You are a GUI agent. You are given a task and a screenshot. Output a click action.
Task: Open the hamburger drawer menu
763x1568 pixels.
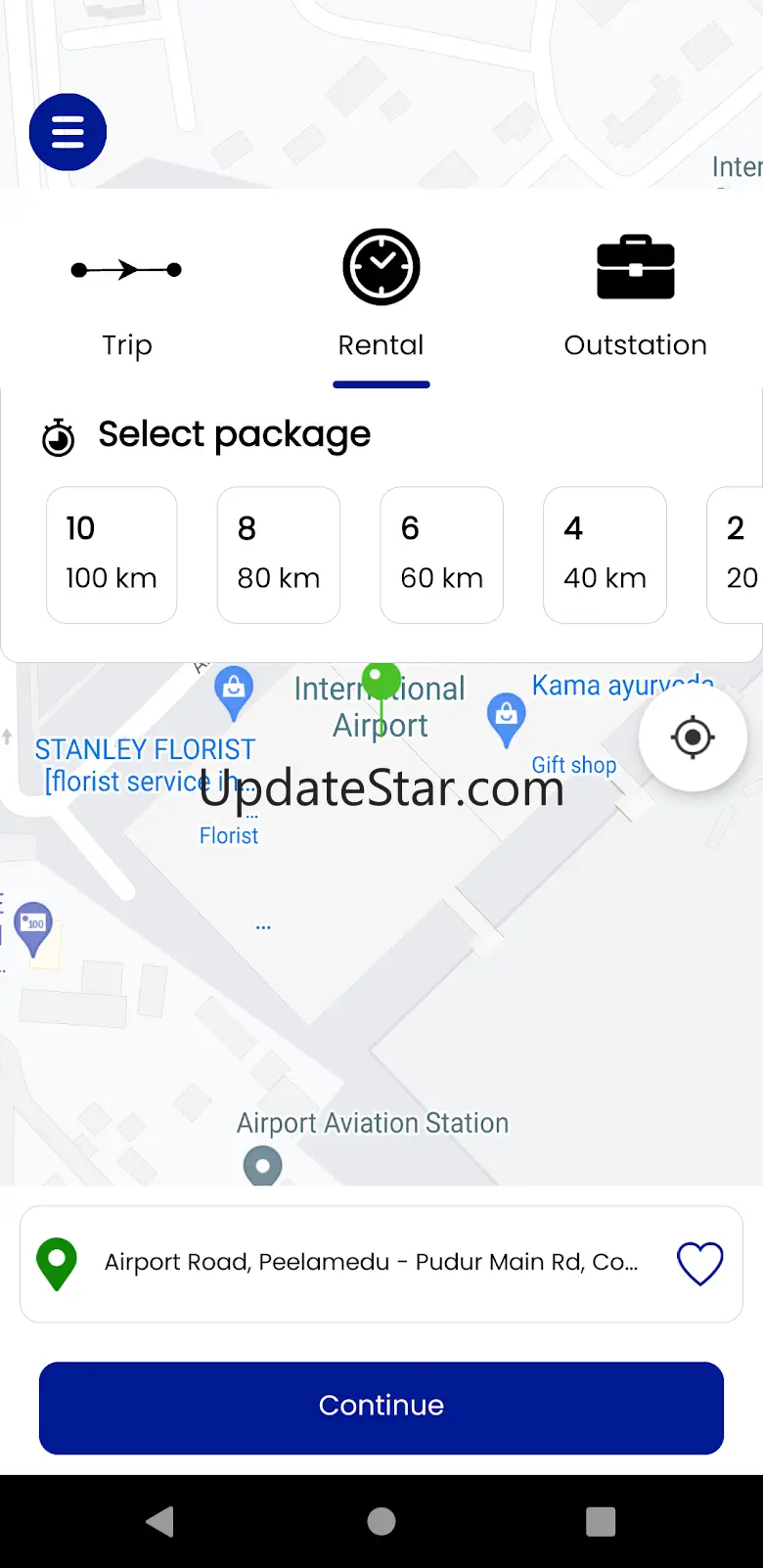(67, 132)
